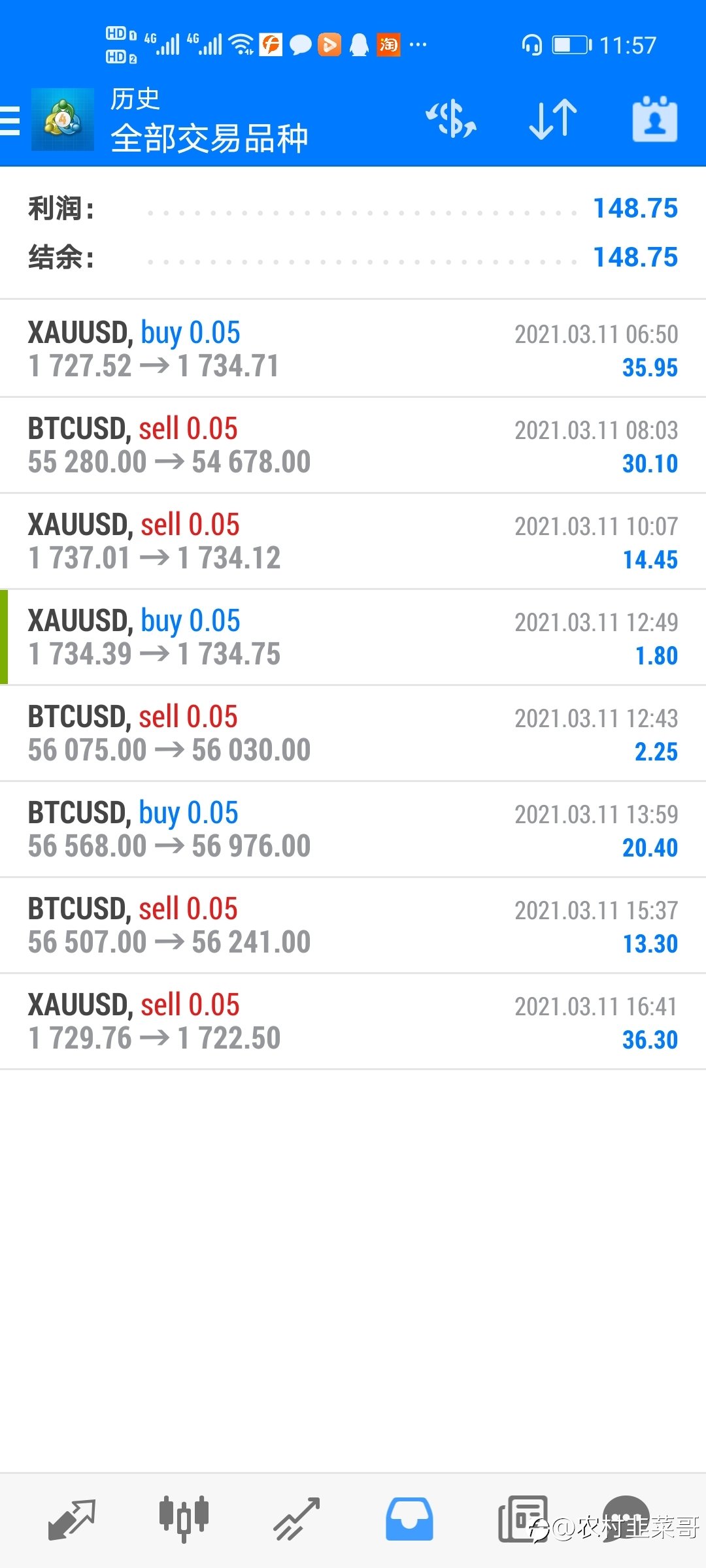Switch to the Quotes tab
Screen dimensions: 706x1568
coord(72,1520)
